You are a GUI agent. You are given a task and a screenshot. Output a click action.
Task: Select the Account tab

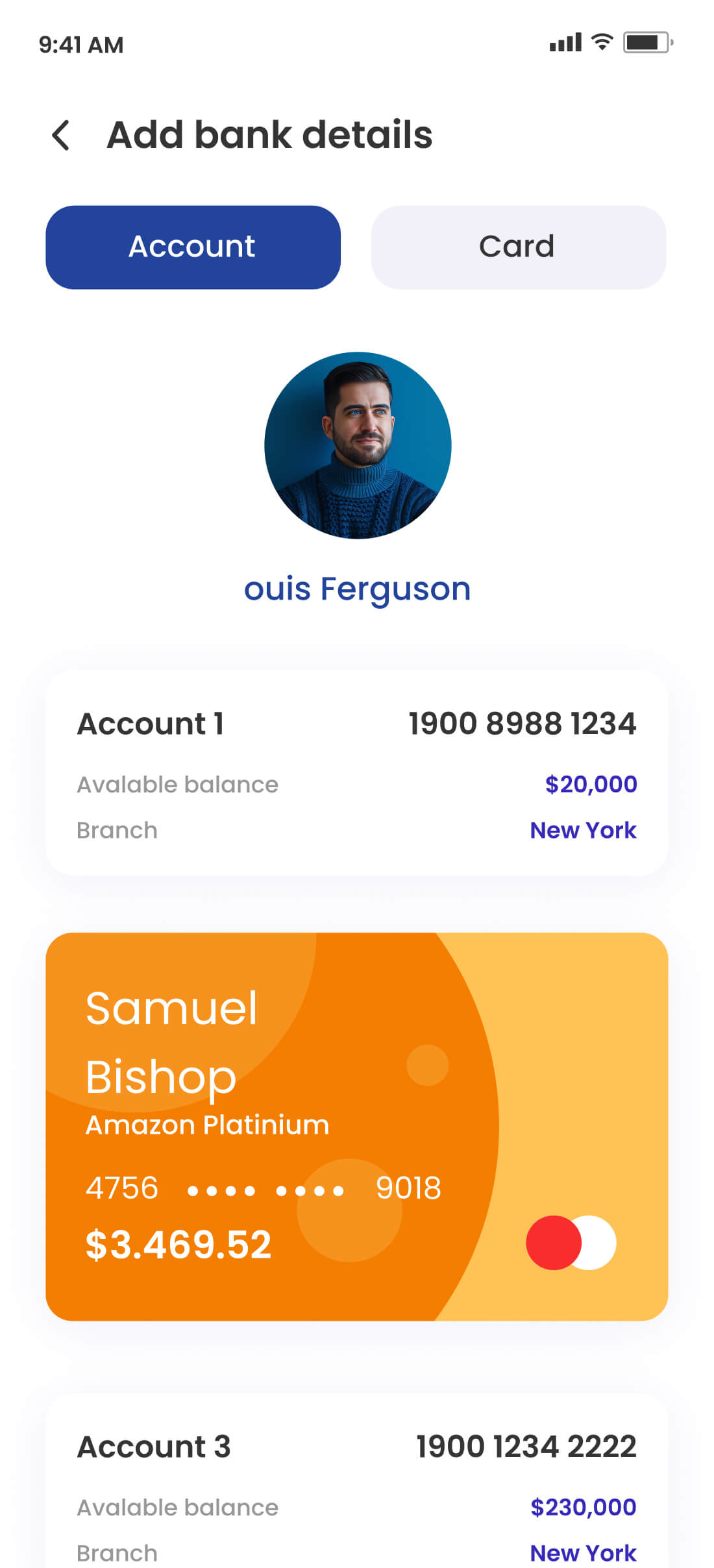click(193, 247)
